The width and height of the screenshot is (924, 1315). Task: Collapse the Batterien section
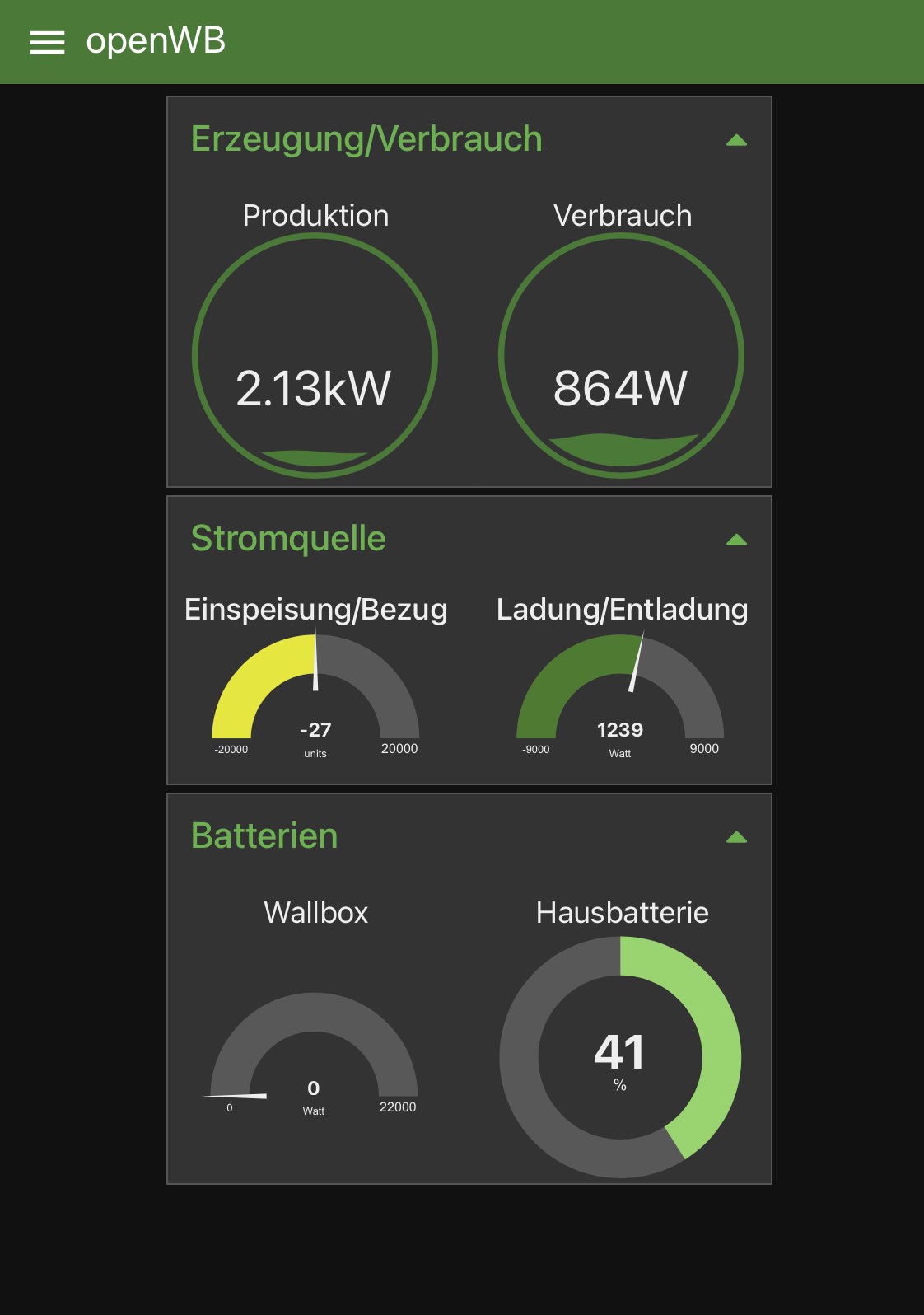pos(736,837)
